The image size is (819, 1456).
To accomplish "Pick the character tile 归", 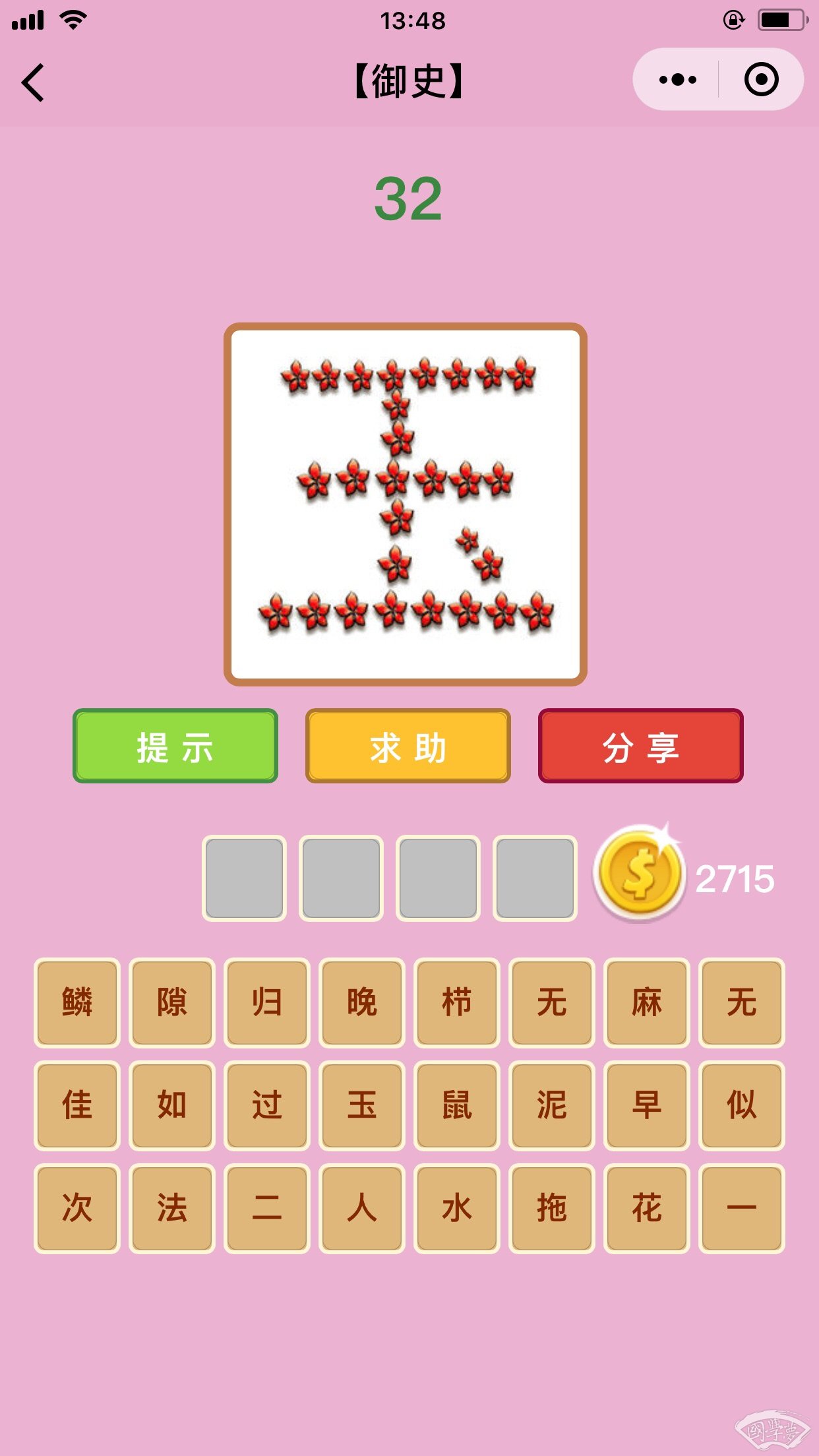I will 266,1002.
